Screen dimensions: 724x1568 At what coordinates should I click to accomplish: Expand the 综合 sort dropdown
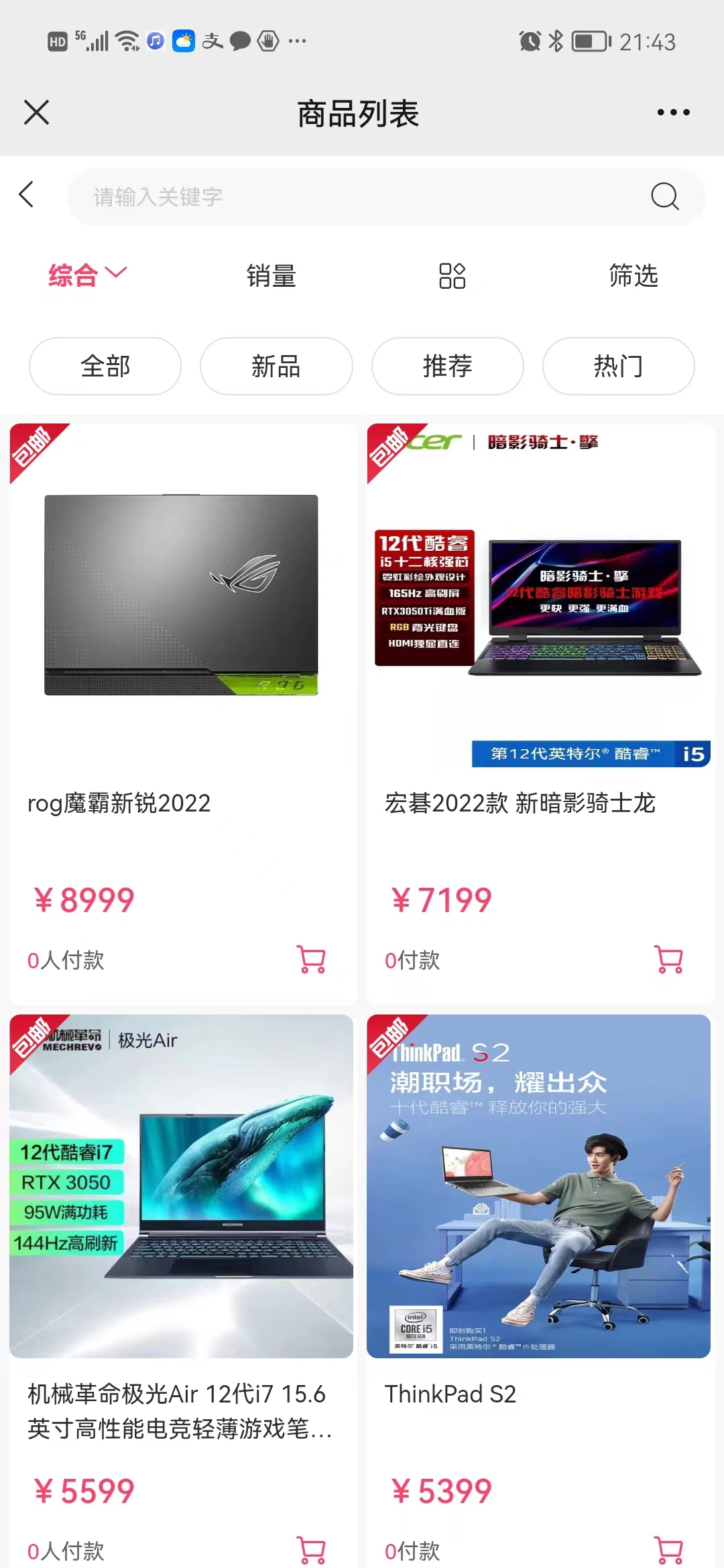87,275
